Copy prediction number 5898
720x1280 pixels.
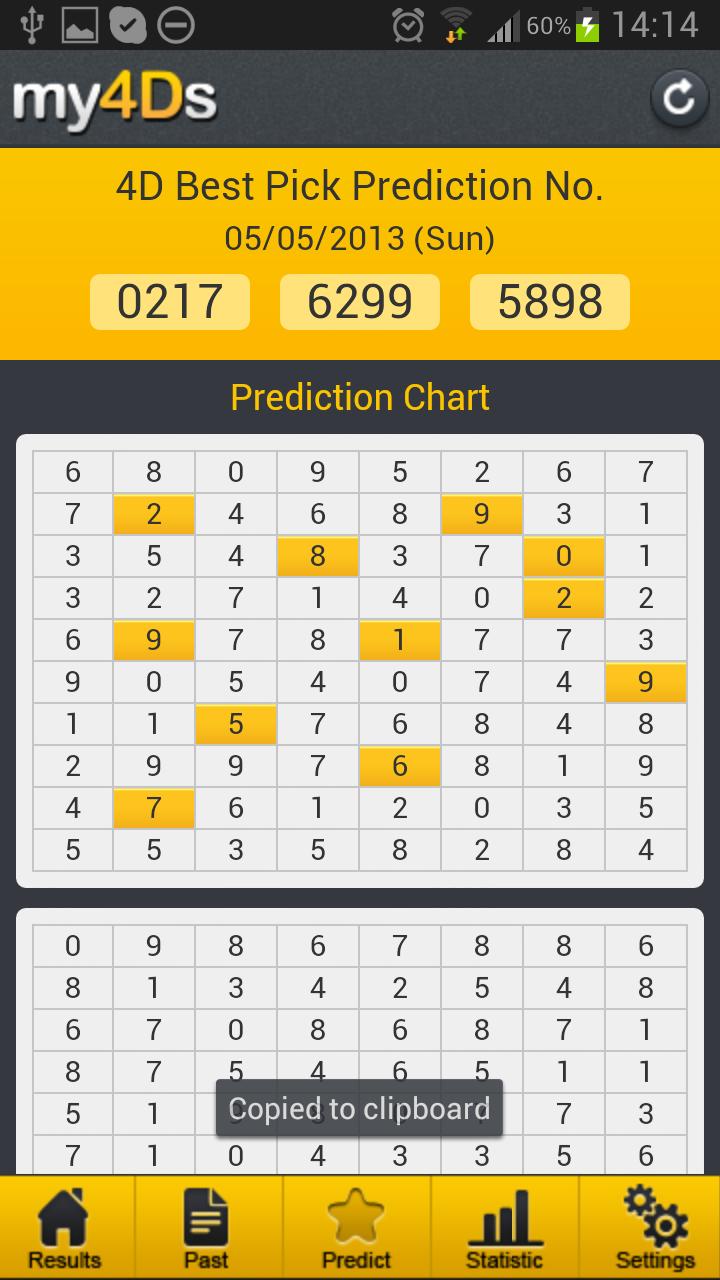point(550,302)
